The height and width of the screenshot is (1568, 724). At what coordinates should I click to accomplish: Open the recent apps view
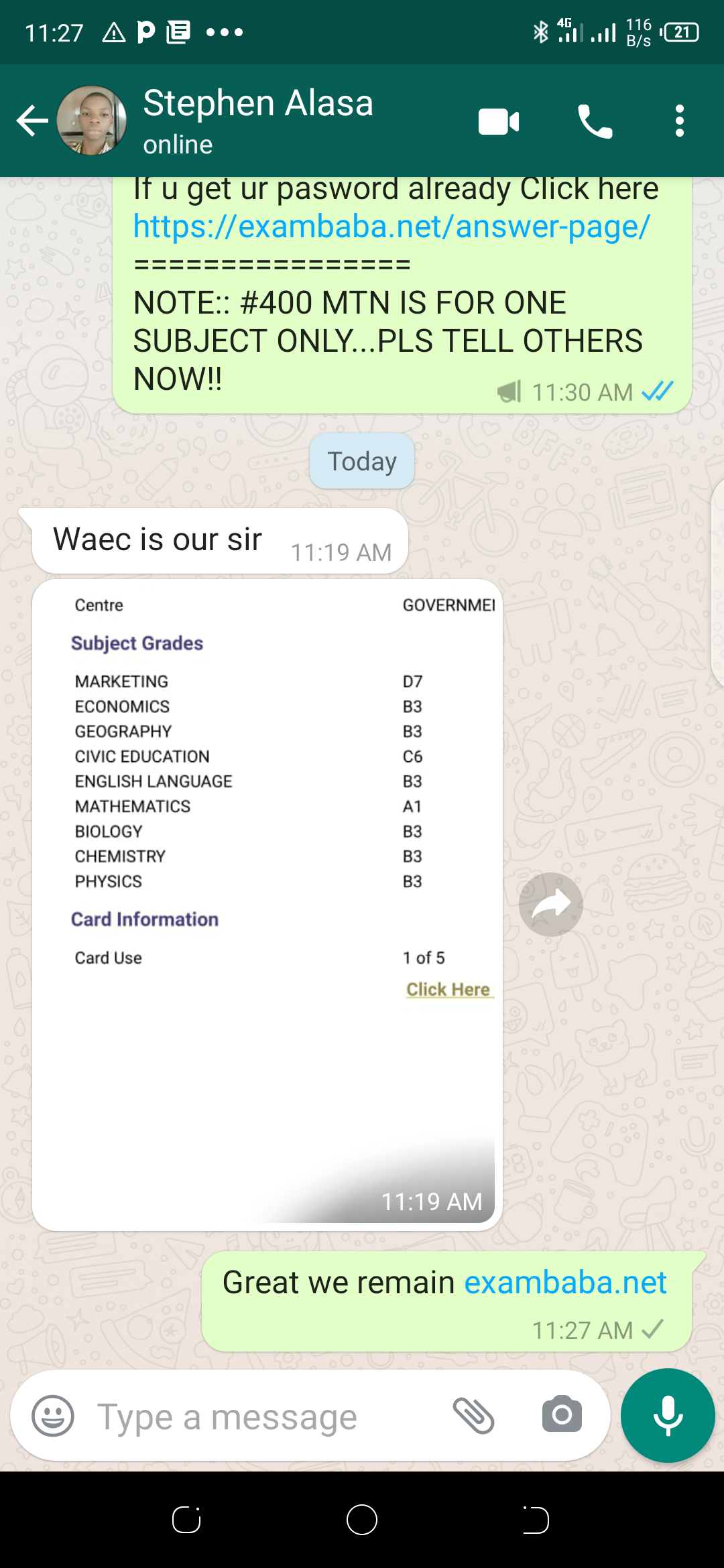point(186,1520)
